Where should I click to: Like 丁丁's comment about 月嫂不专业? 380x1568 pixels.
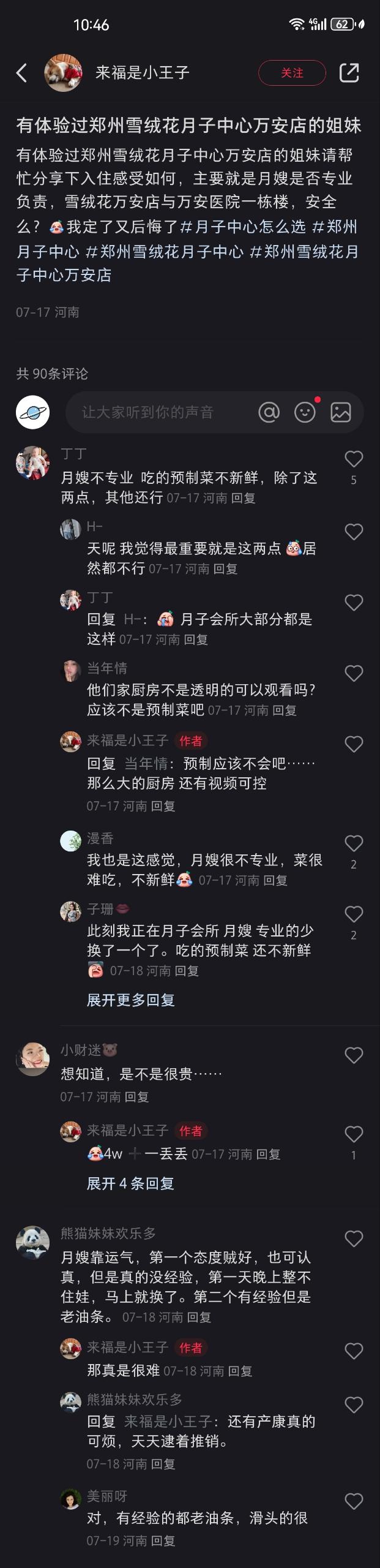coord(354,459)
